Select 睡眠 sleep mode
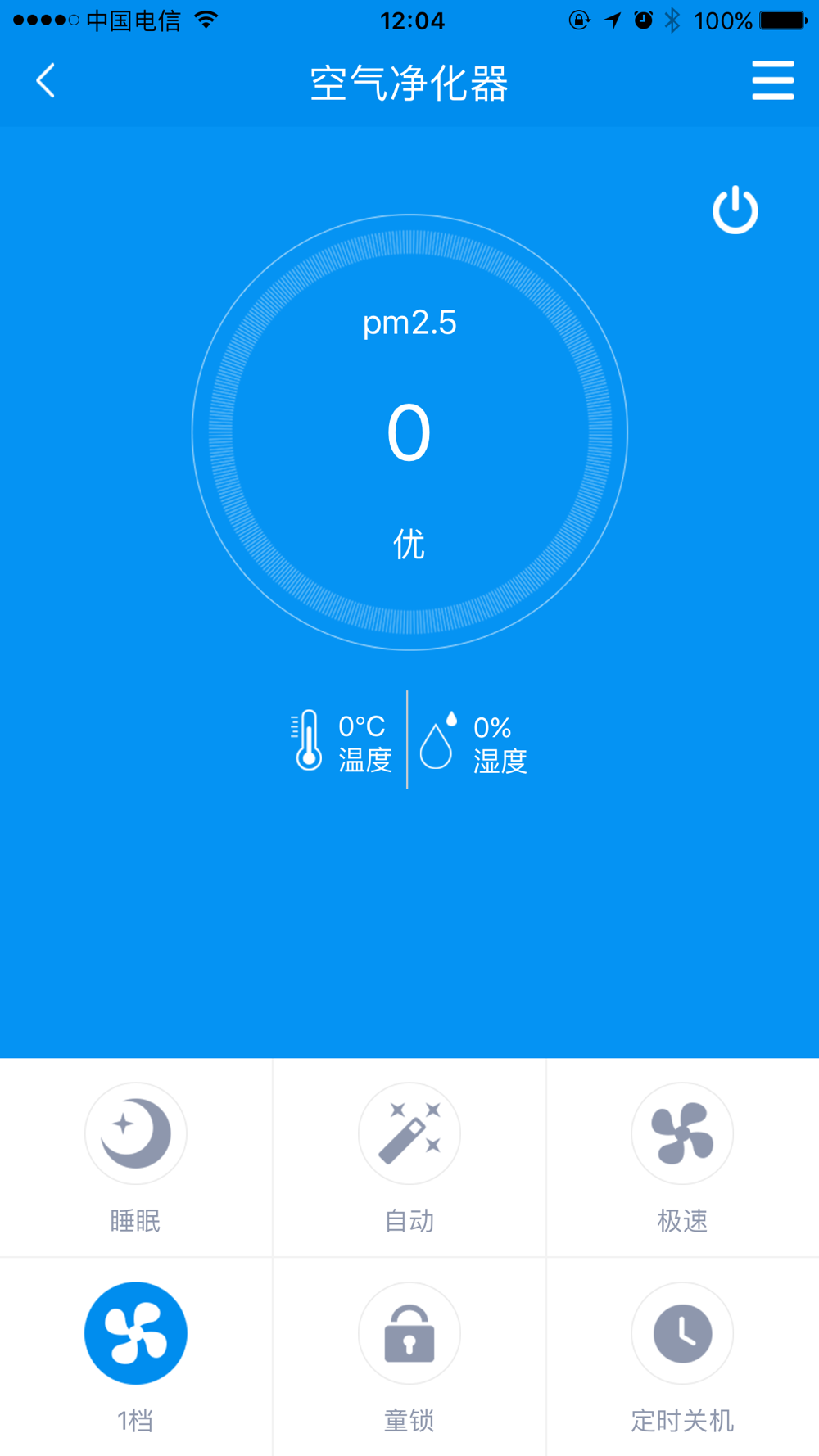Viewport: 819px width, 1456px height. click(x=136, y=1157)
